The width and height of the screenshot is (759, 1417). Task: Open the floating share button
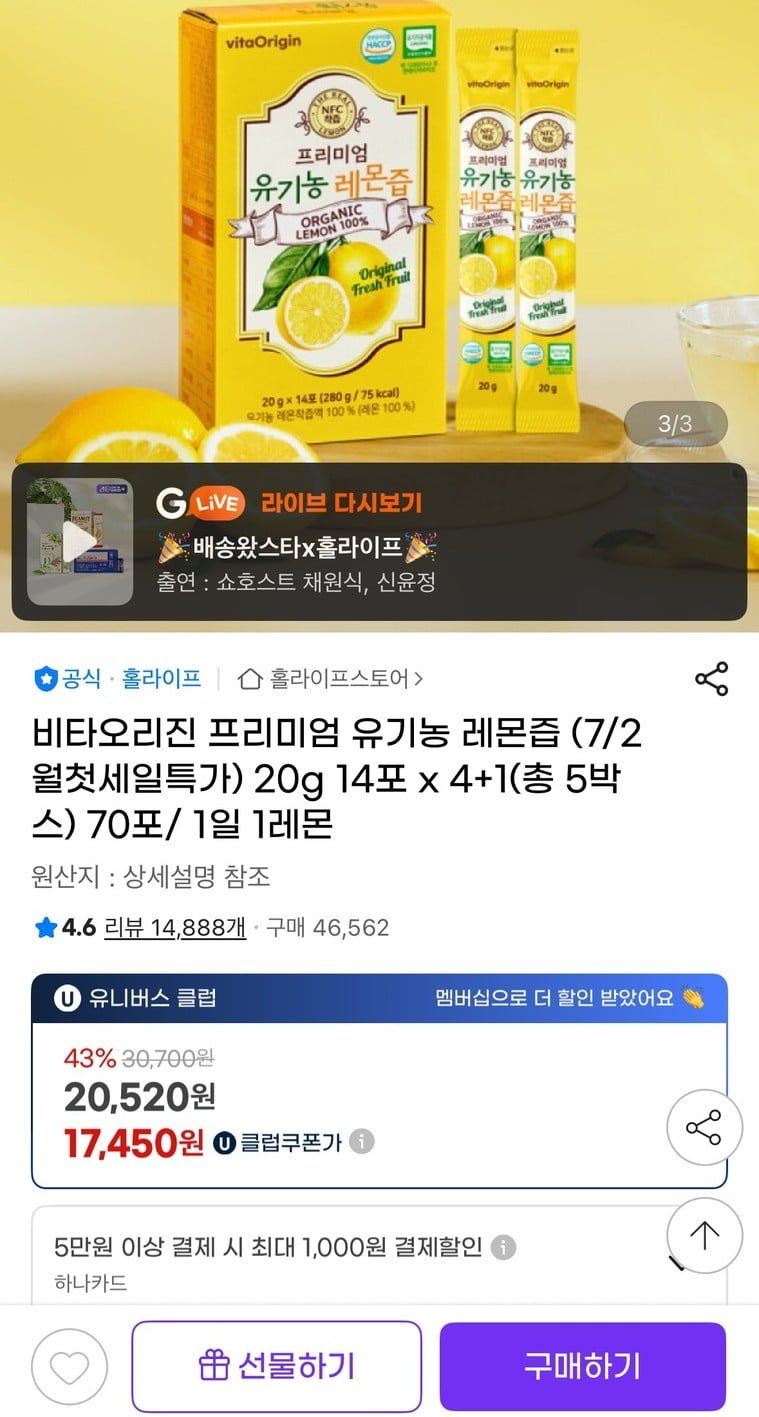tap(704, 1127)
